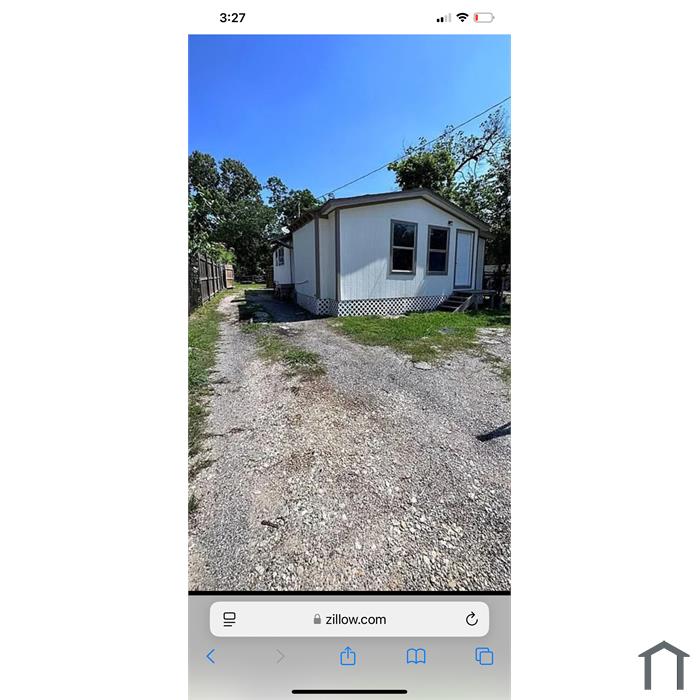The image size is (700, 700).
Task: Open the share sheet
Action: tap(348, 656)
